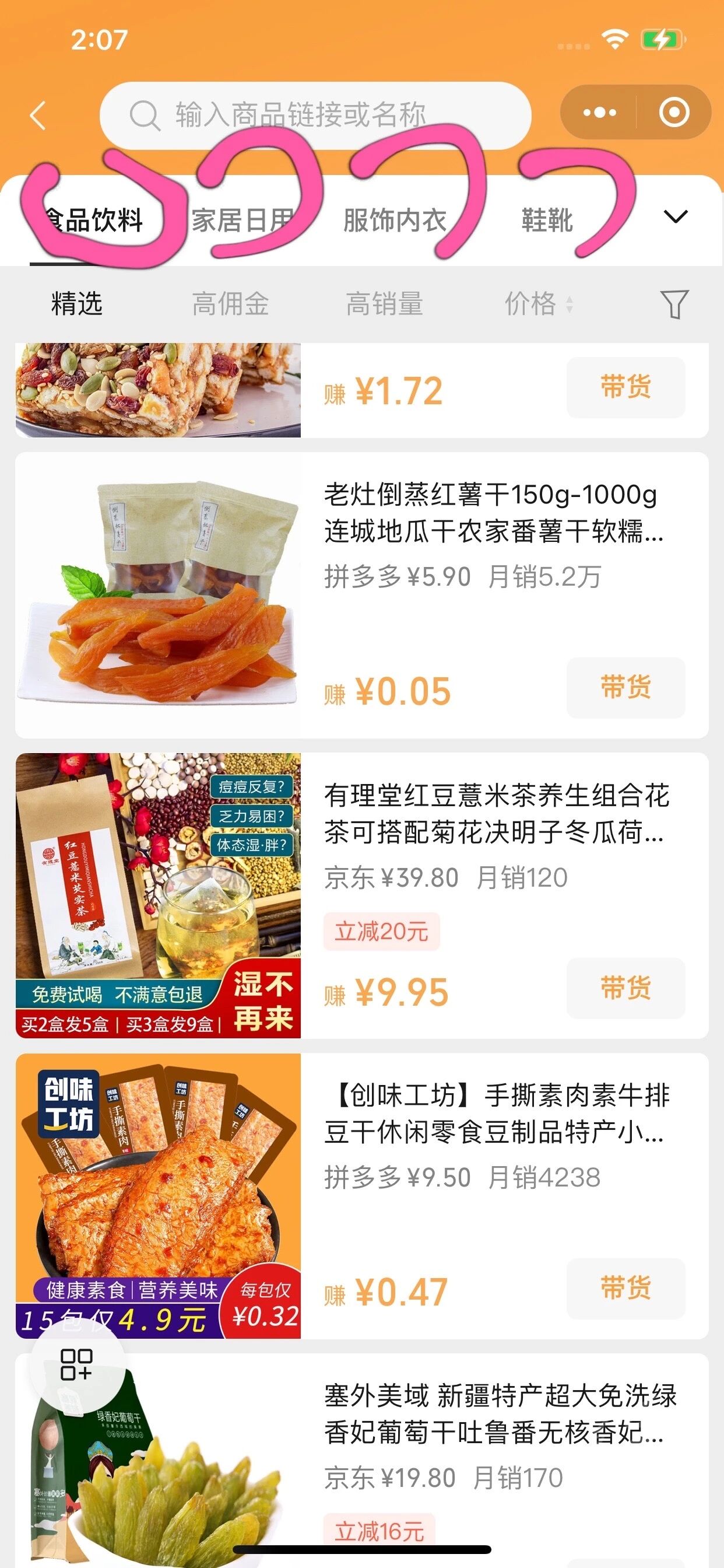Close the mini program via circle icon
The width and height of the screenshot is (724, 1568).
[x=674, y=113]
